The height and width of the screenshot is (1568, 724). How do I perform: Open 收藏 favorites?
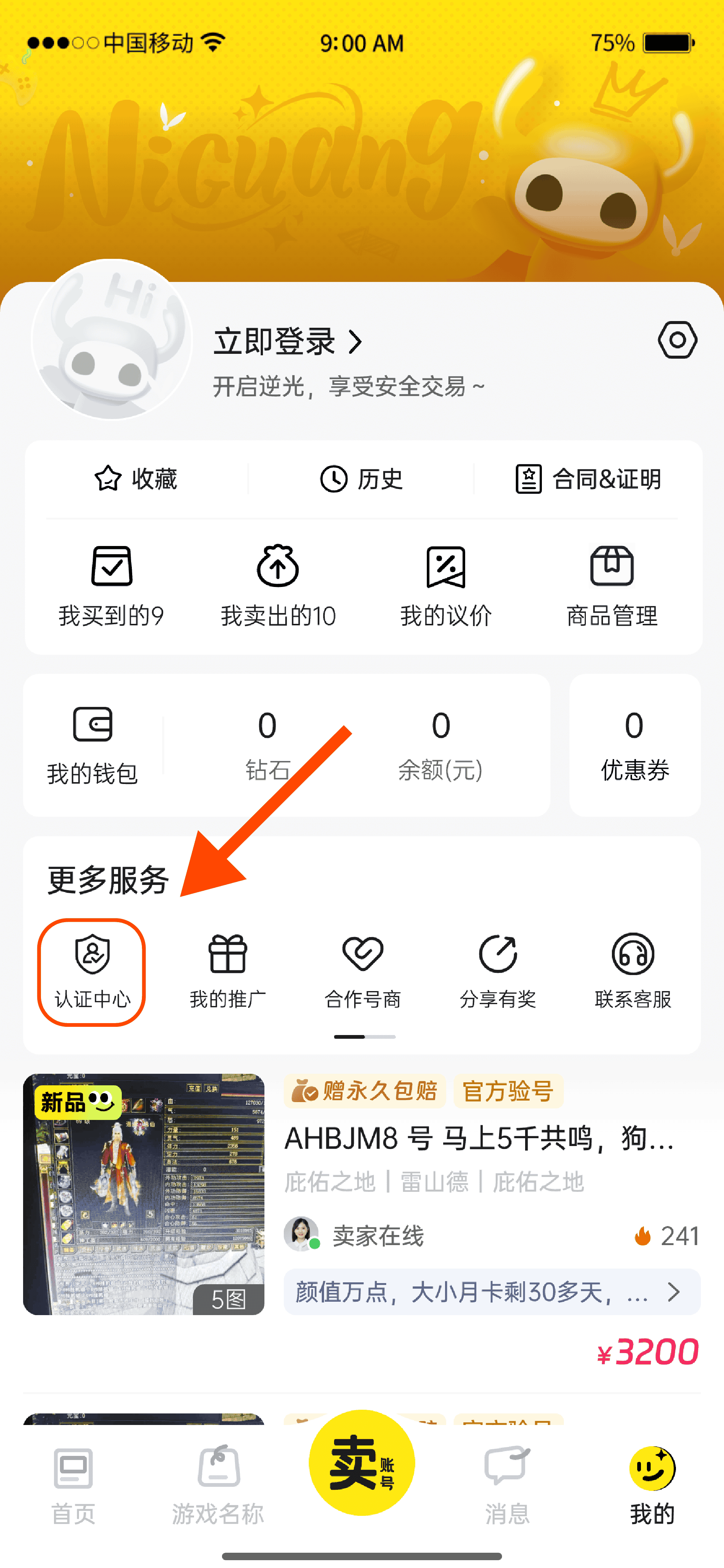[x=136, y=479]
